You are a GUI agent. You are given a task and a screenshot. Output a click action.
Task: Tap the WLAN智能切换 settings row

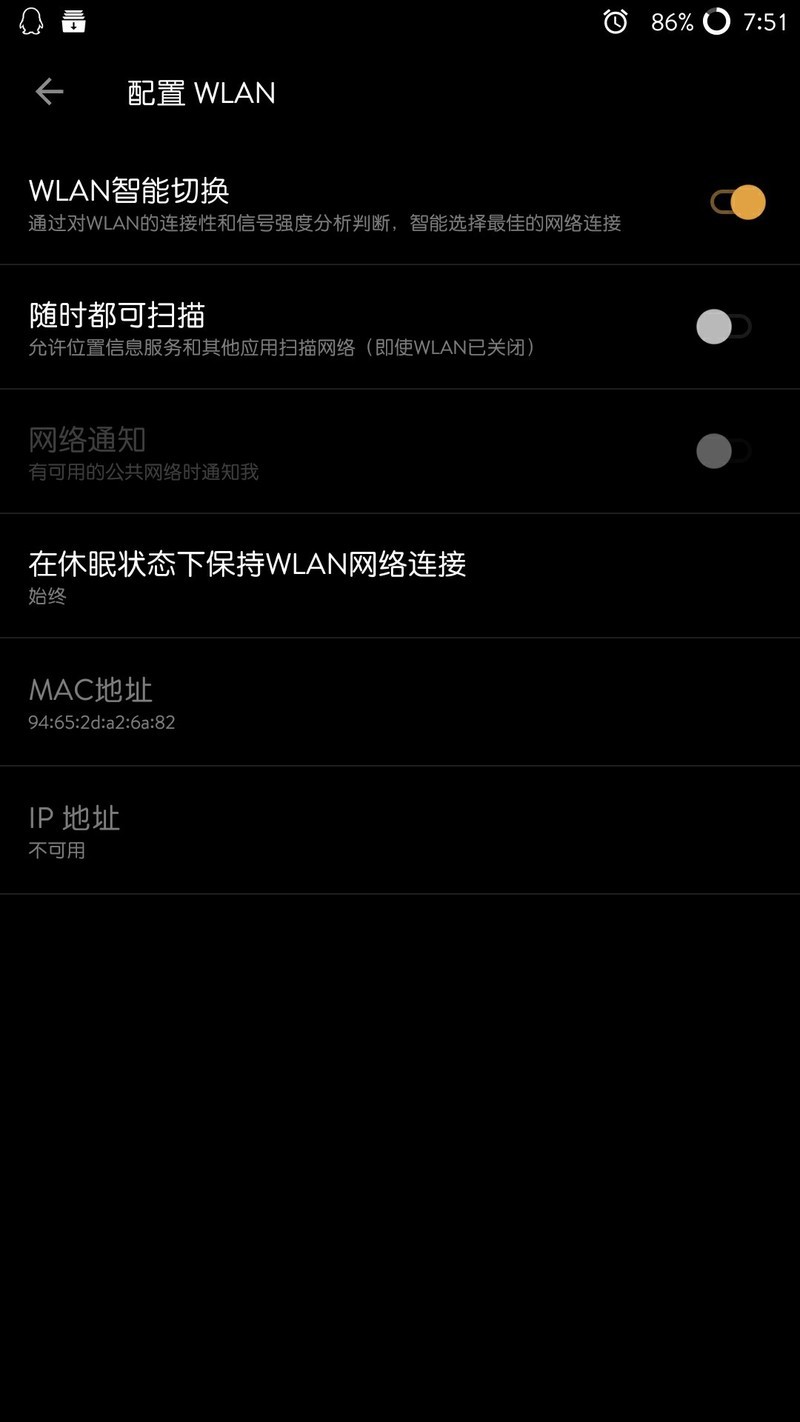(300, 202)
